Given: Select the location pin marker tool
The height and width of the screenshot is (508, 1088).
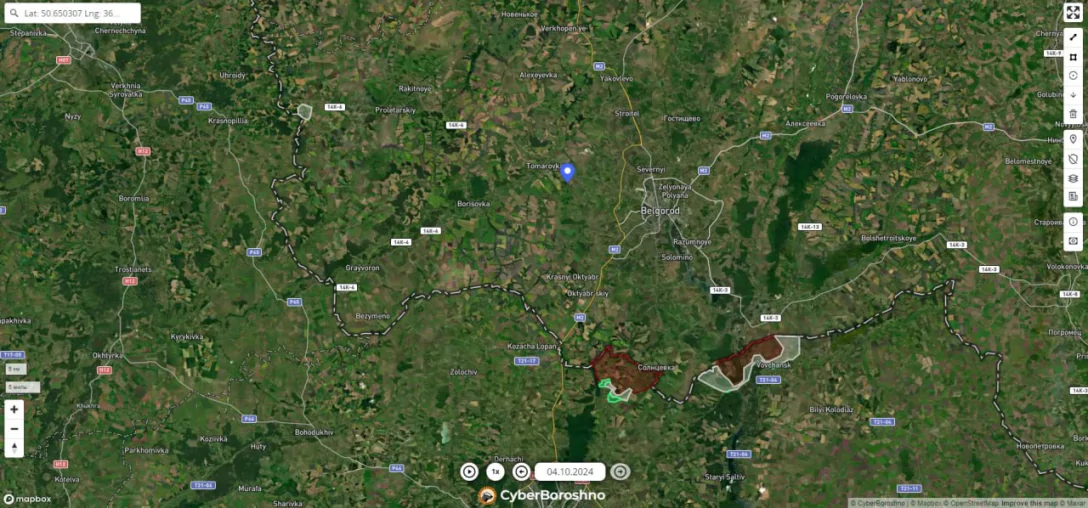Looking at the screenshot, I should click(x=1073, y=139).
